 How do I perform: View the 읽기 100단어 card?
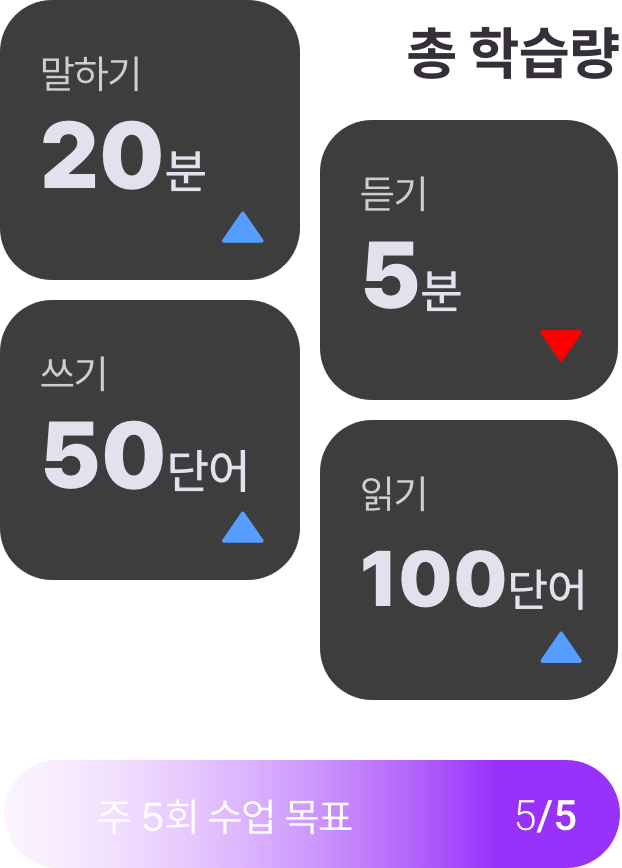(x=468, y=560)
